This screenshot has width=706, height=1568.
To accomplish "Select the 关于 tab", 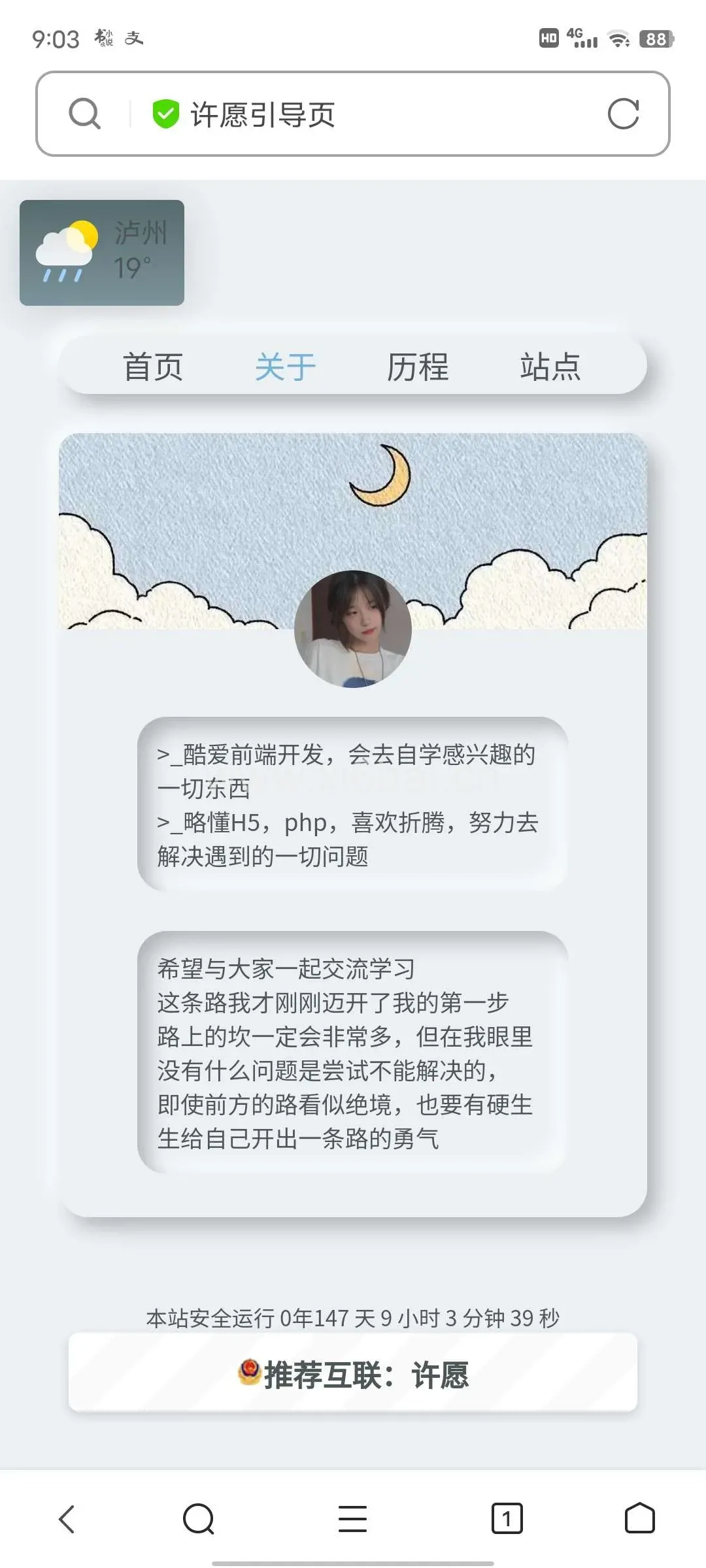I will point(286,367).
